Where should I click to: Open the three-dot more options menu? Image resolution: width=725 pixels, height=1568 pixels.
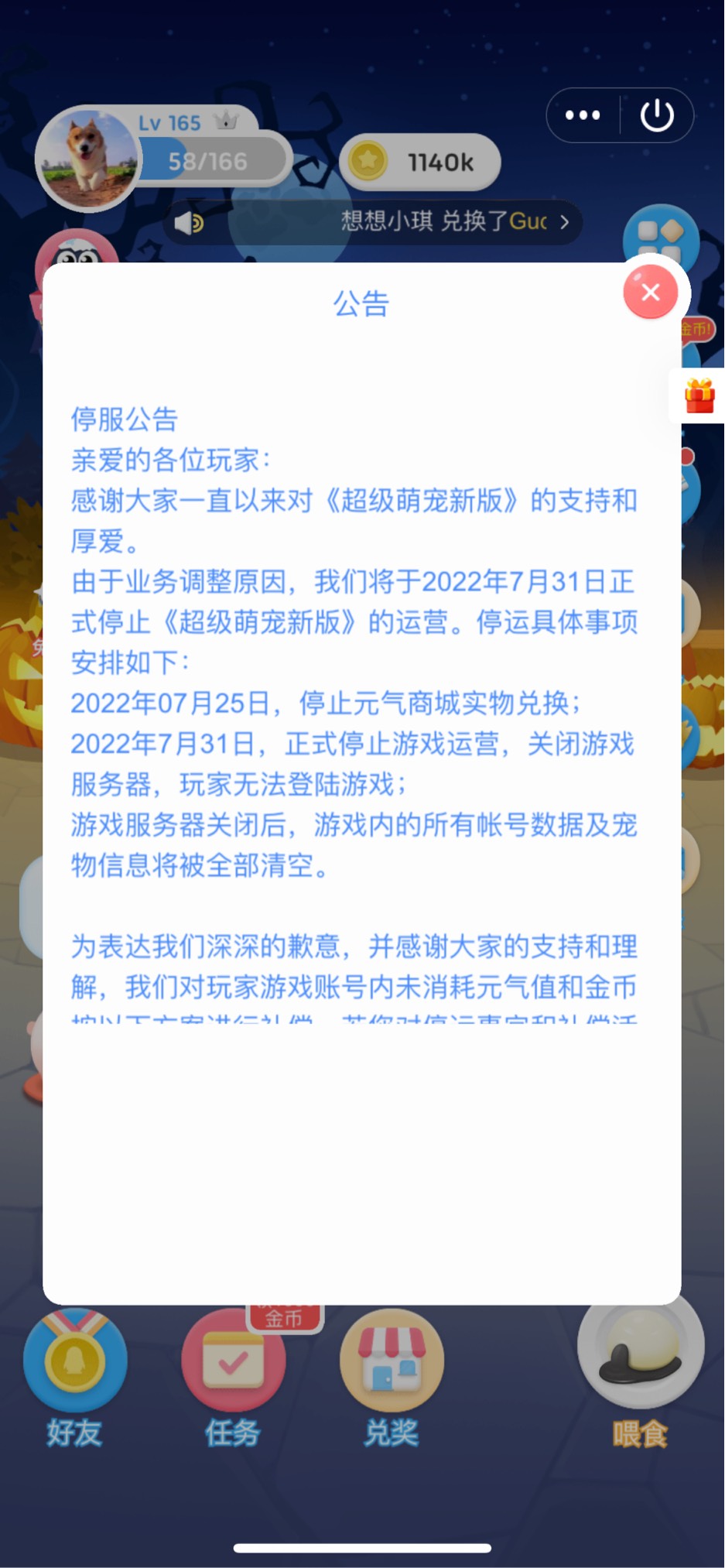(x=582, y=114)
